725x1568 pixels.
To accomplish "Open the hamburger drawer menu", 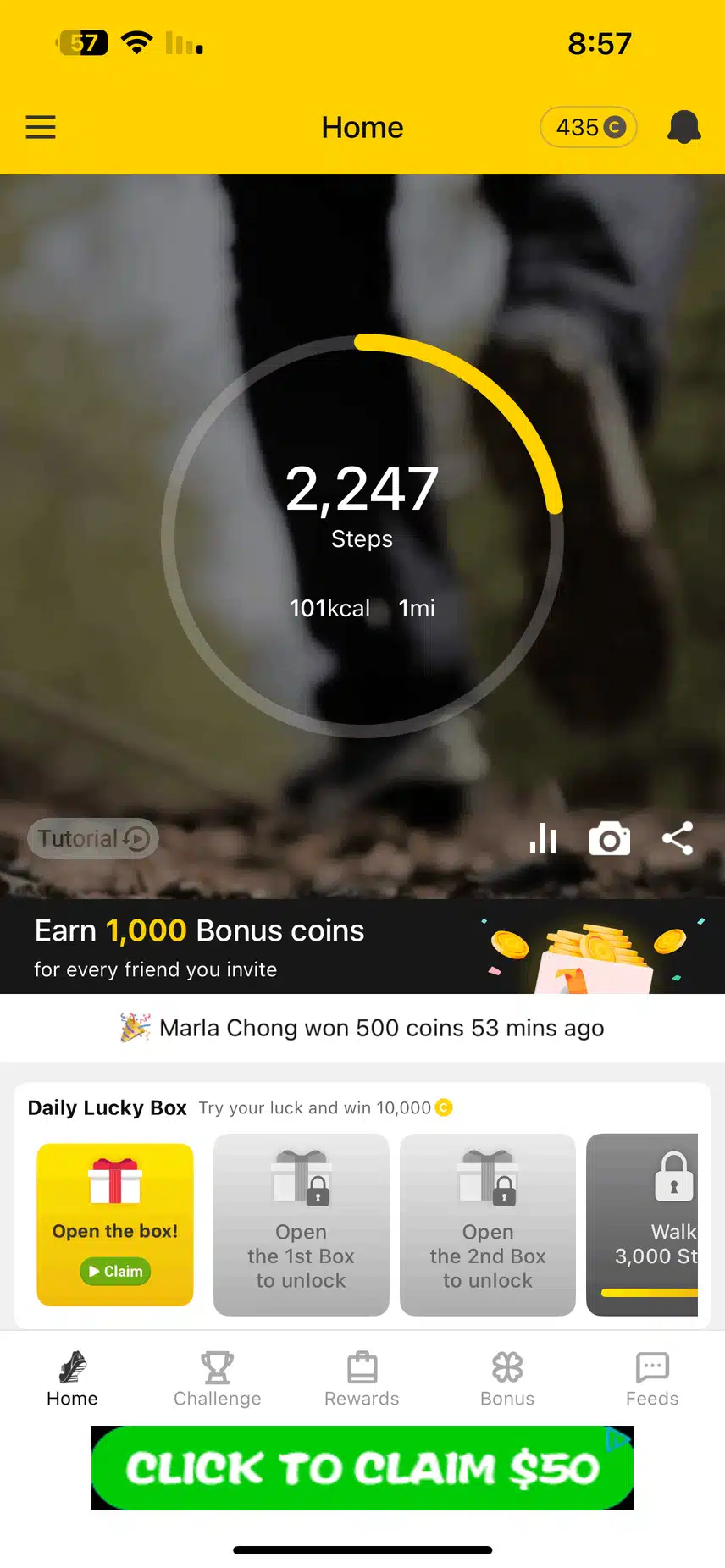I will click(x=41, y=127).
